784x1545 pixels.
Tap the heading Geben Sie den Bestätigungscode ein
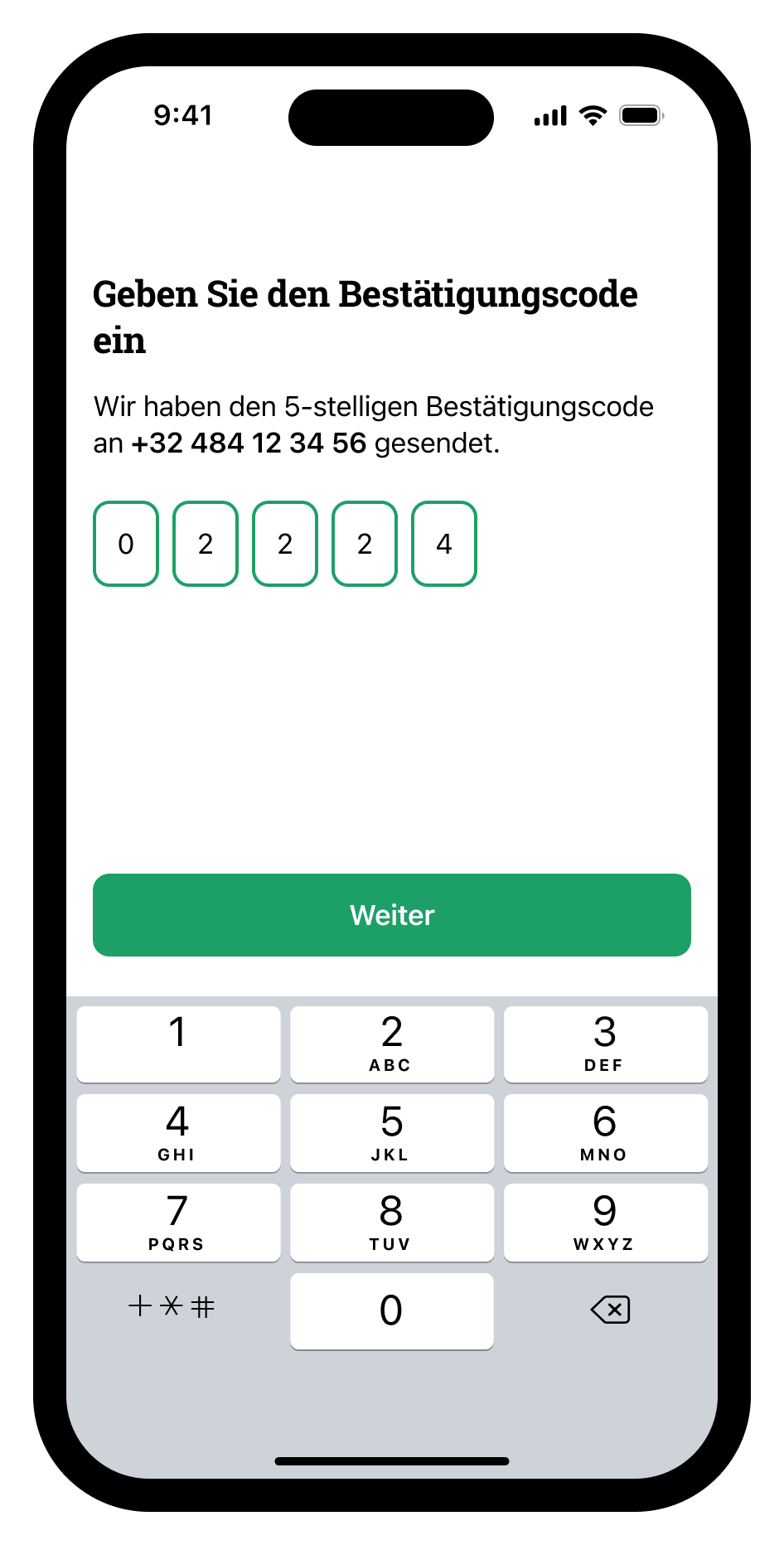click(x=365, y=316)
